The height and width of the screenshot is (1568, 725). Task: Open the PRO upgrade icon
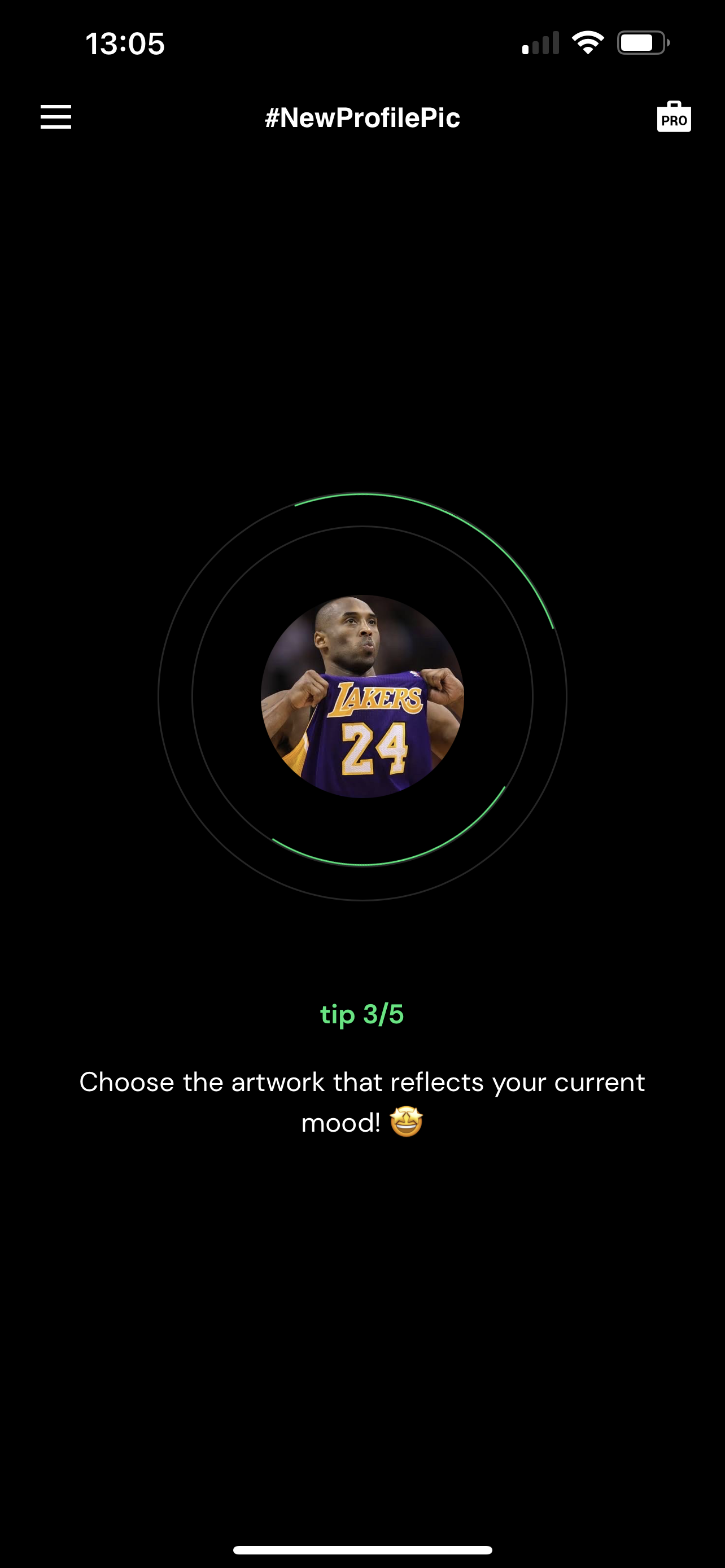click(673, 117)
